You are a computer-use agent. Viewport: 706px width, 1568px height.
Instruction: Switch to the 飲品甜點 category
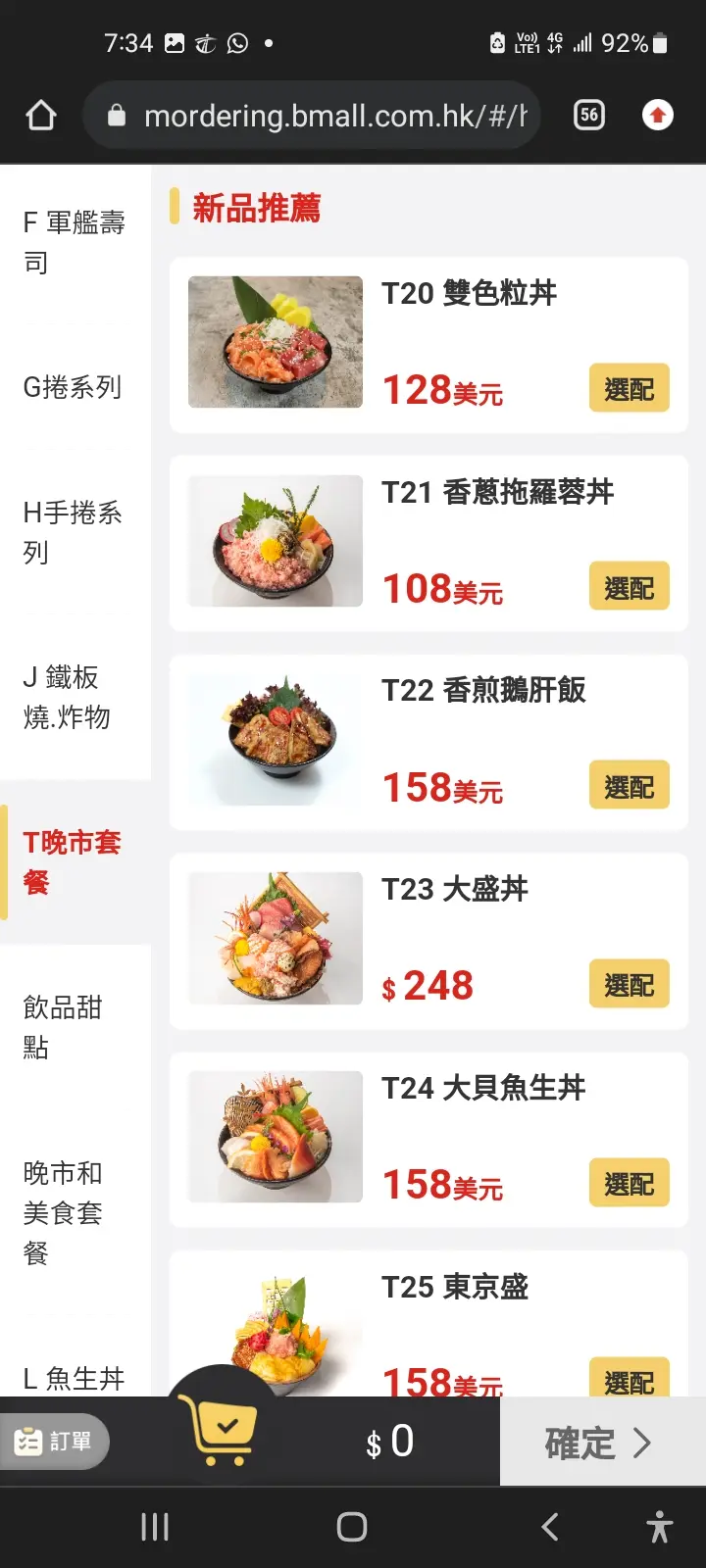(x=63, y=1026)
